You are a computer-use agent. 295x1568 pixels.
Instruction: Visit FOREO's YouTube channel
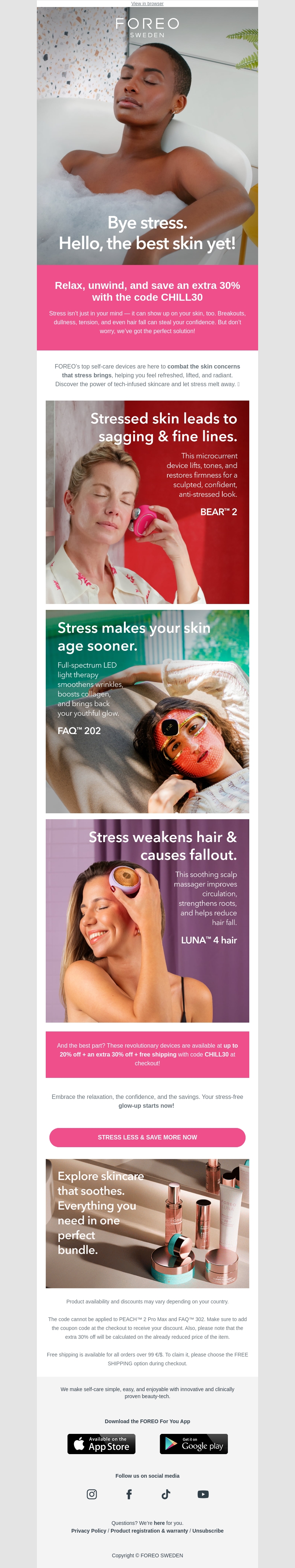coord(203,1494)
